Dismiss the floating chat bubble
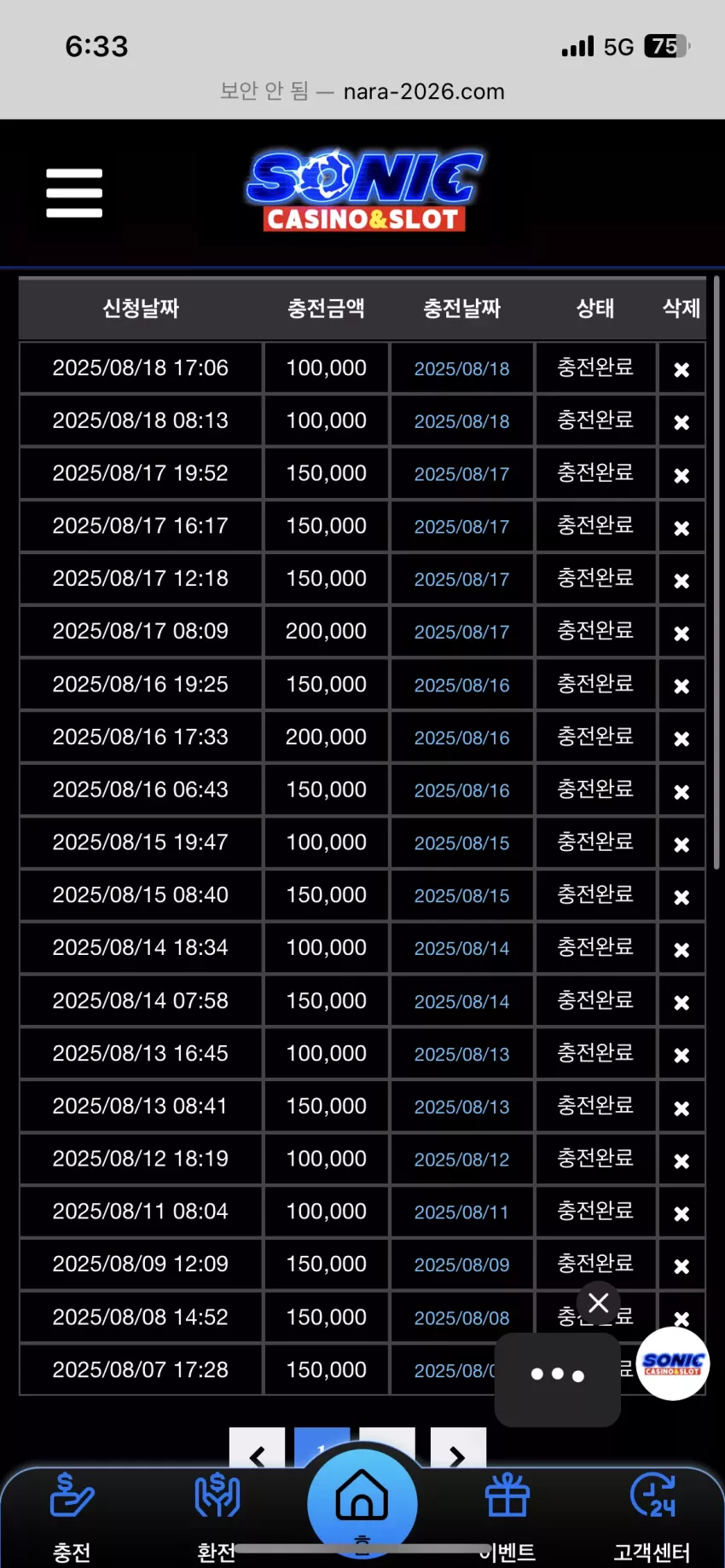Image resolution: width=725 pixels, height=1568 pixels. tap(599, 1303)
